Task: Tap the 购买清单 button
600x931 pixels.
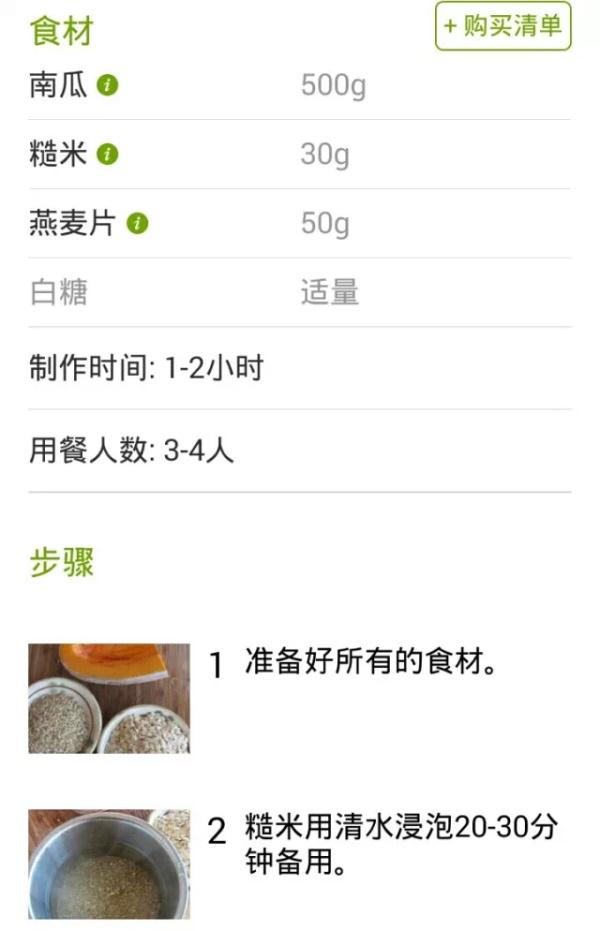Action: pyautogui.click(x=502, y=26)
